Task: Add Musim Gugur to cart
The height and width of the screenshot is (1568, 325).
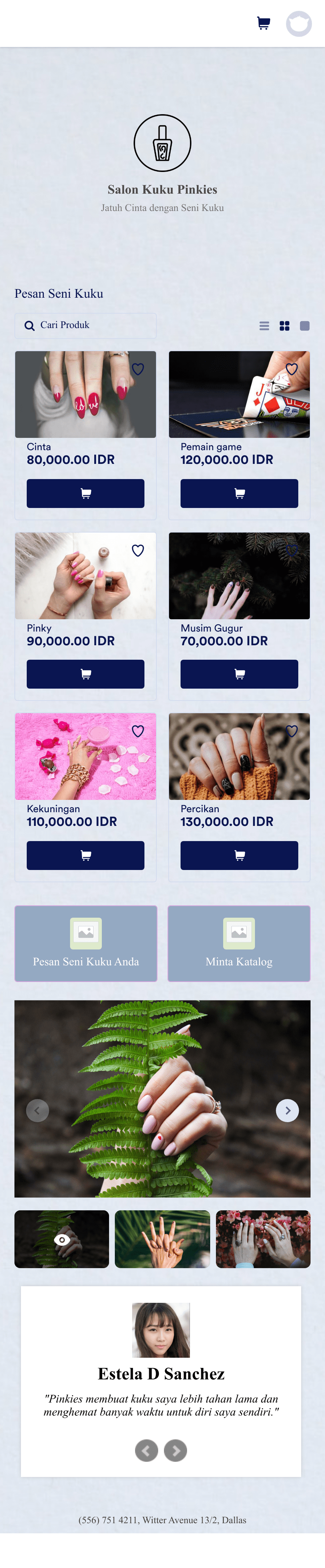Action: pyautogui.click(x=239, y=674)
